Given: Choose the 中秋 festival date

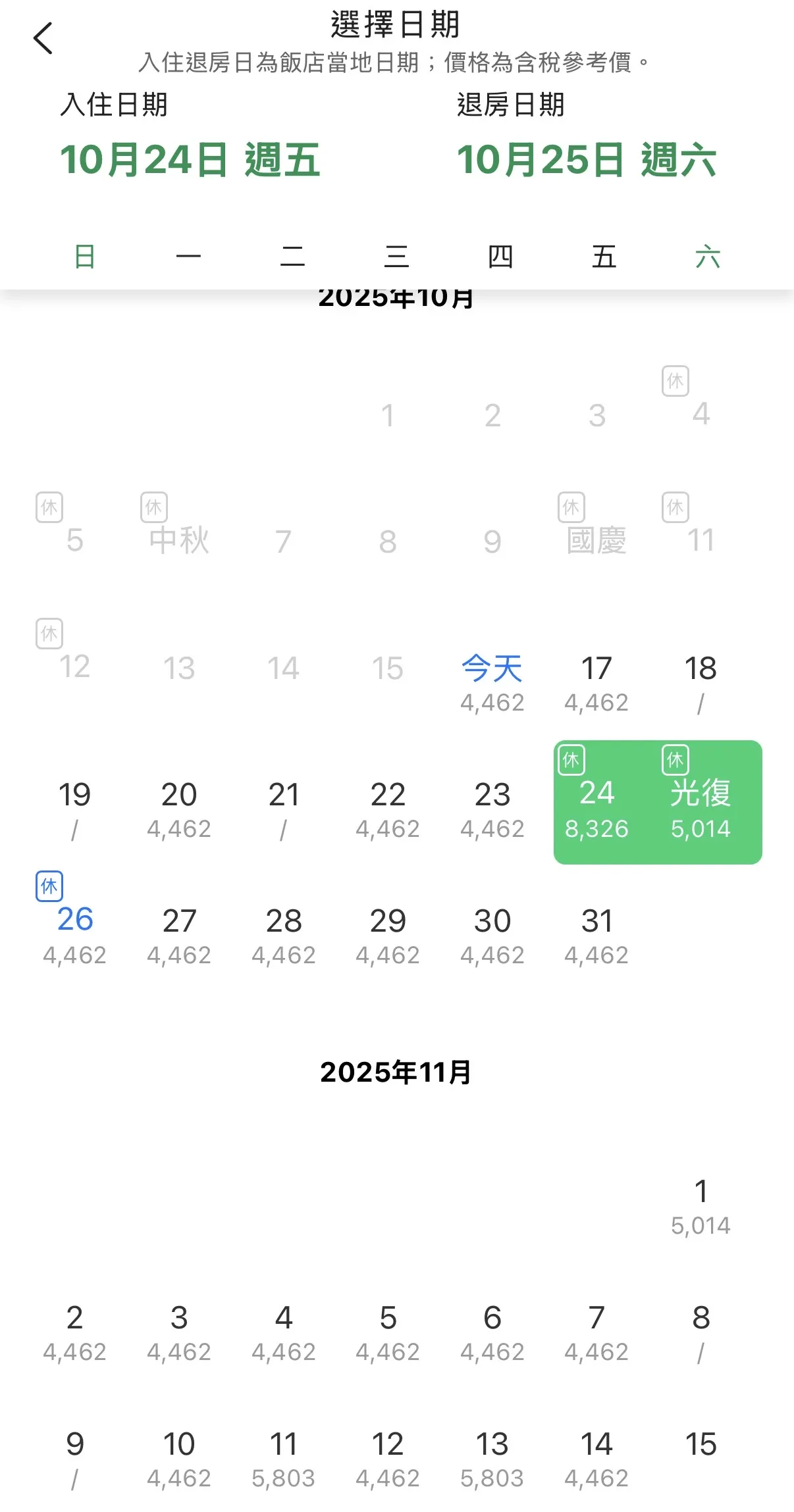Looking at the screenshot, I should [x=178, y=540].
